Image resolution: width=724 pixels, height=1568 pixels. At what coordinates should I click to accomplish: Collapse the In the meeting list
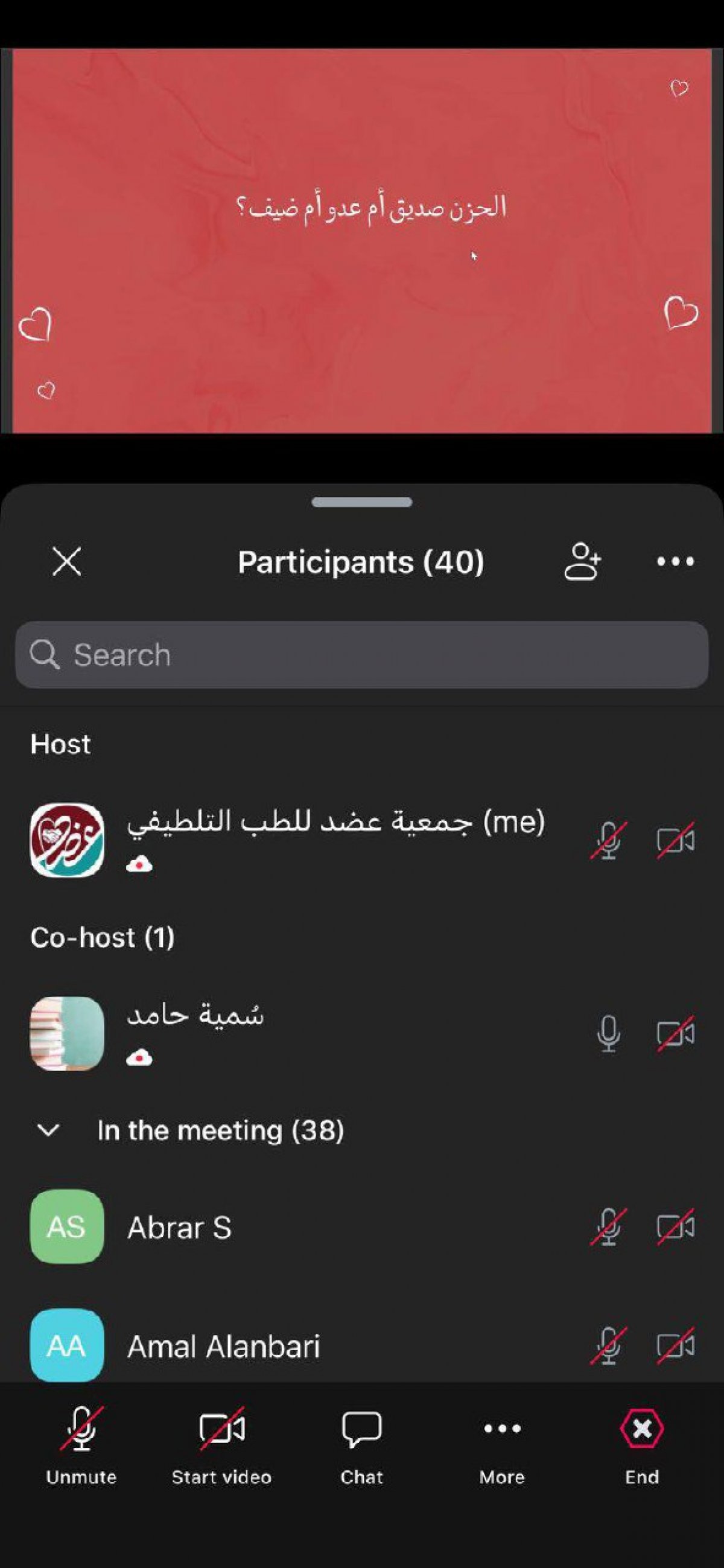pyautogui.click(x=48, y=1130)
